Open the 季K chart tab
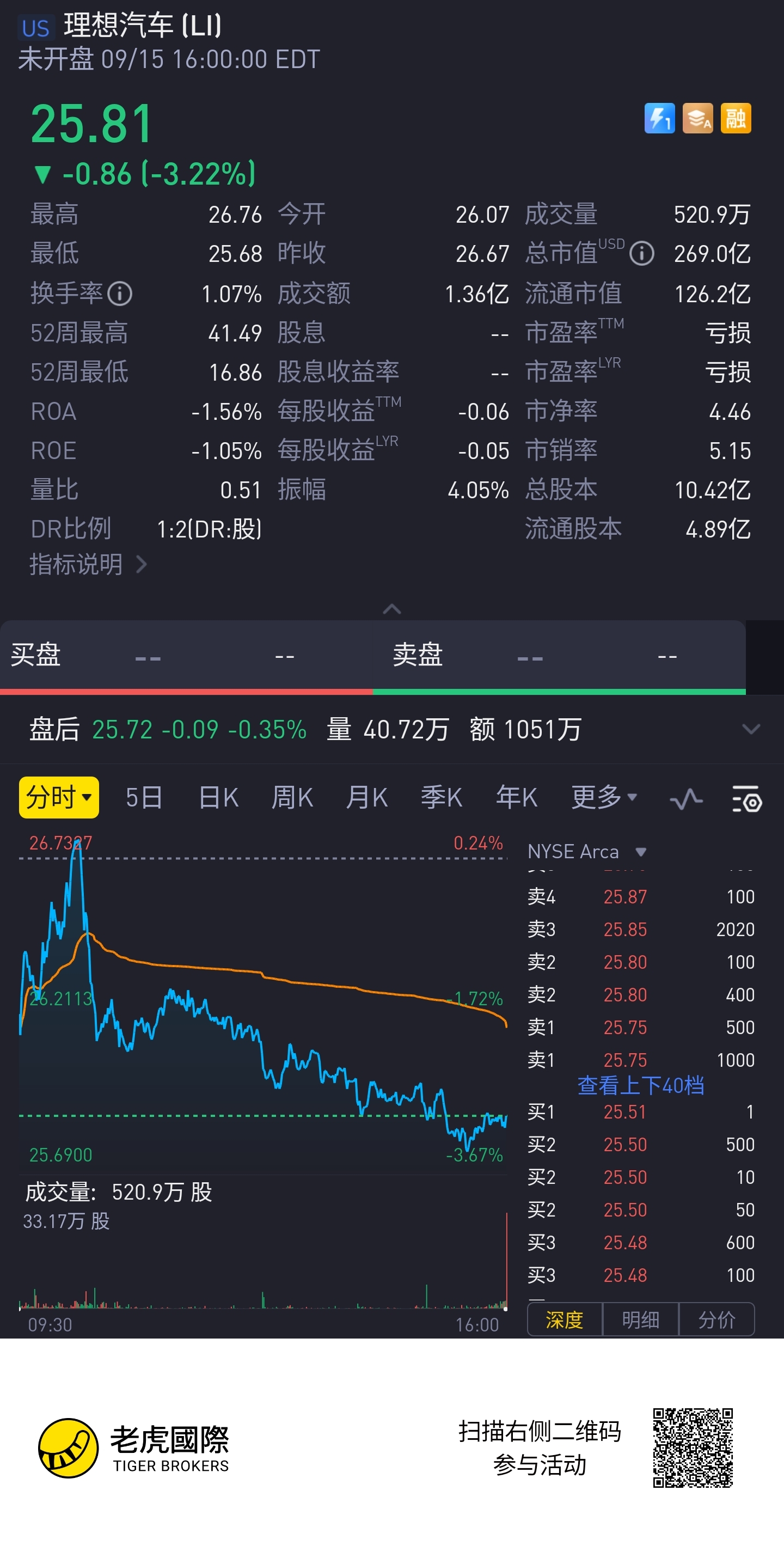Screen dimensions: 784x1558 (x=441, y=797)
